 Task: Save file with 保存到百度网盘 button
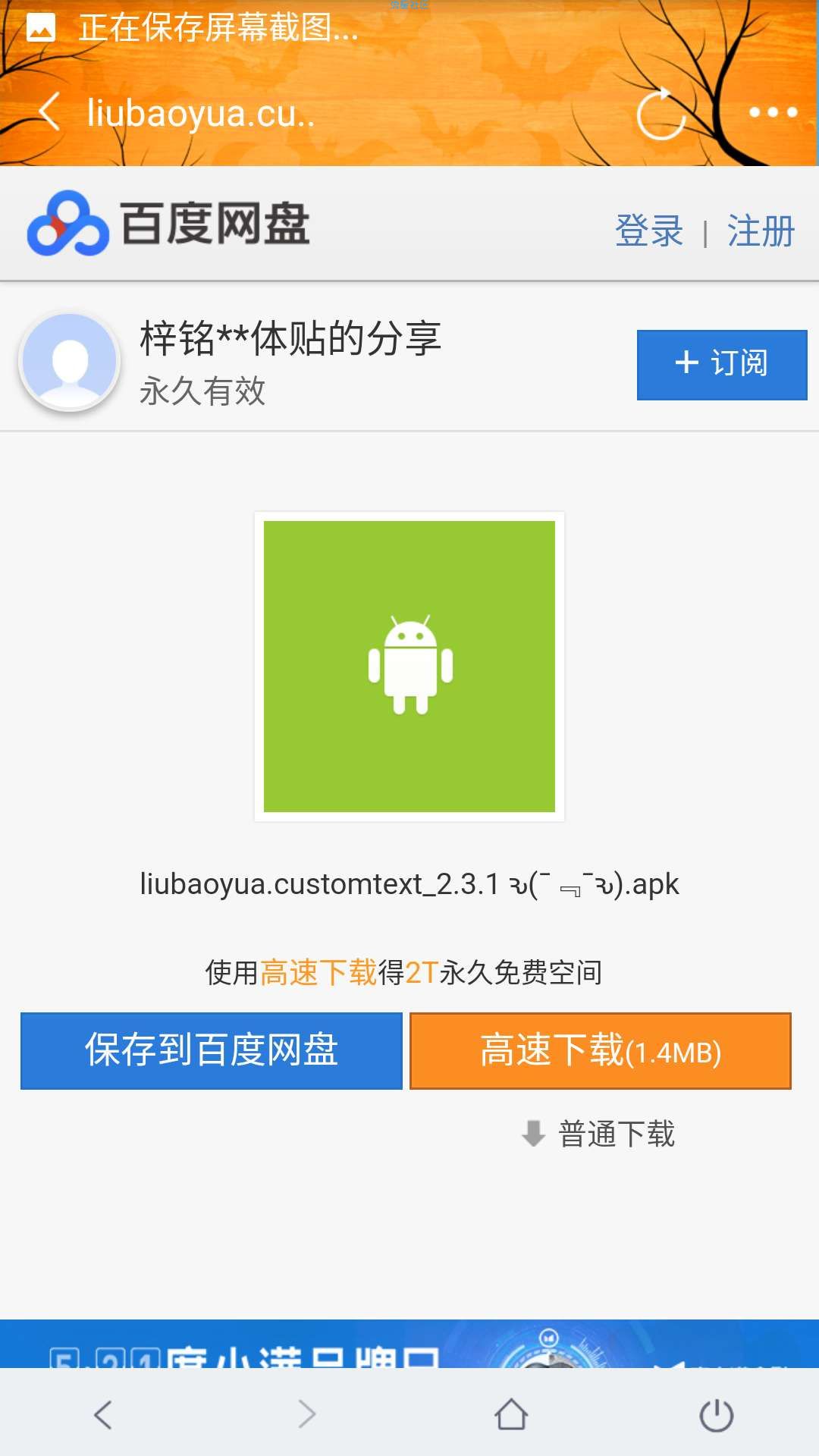212,1051
